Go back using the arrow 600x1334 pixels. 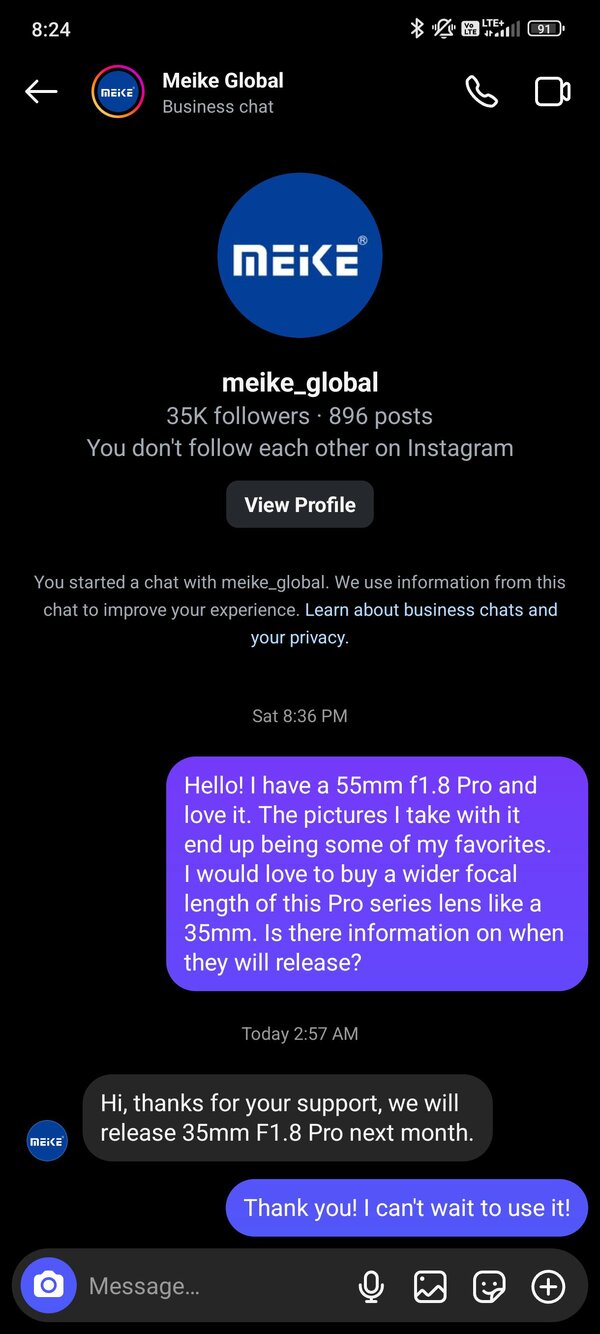(x=41, y=92)
